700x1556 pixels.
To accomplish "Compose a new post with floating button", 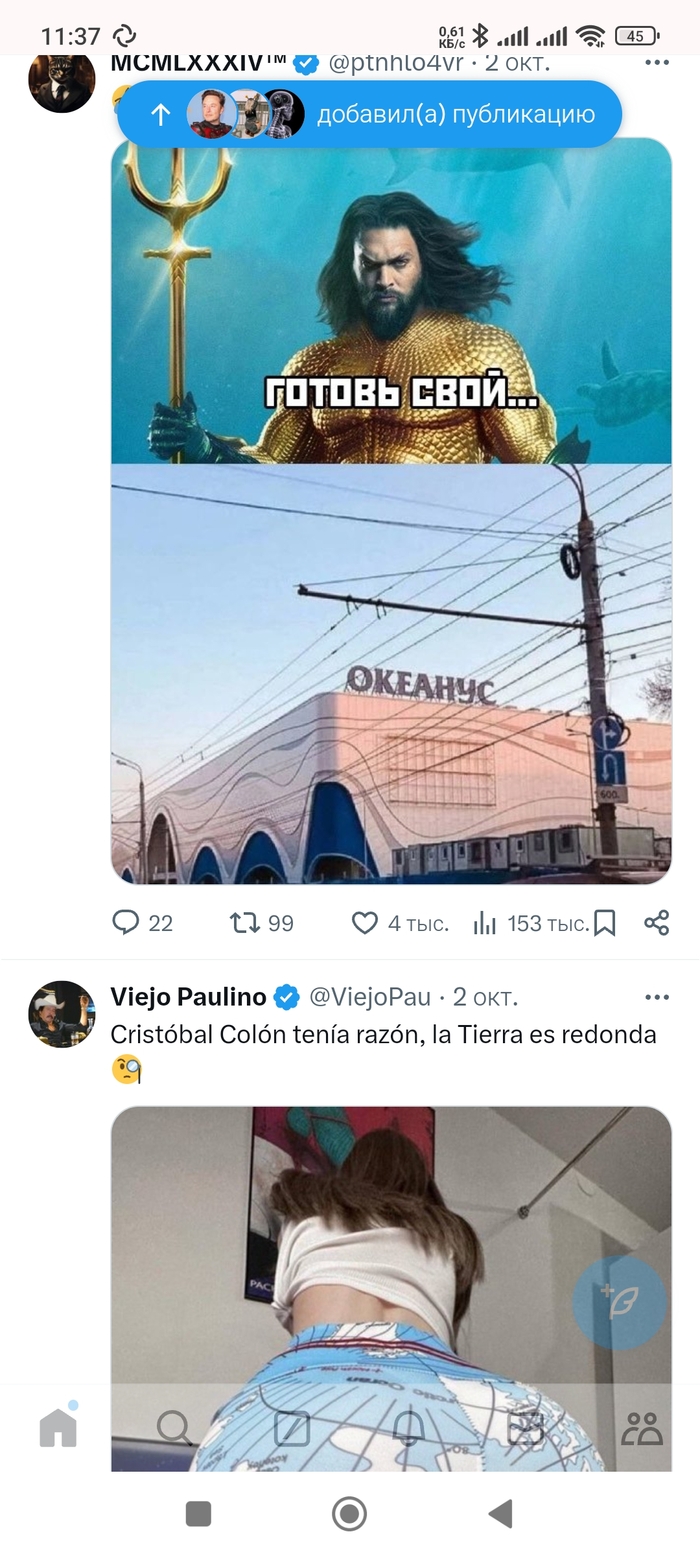I will (x=619, y=1303).
